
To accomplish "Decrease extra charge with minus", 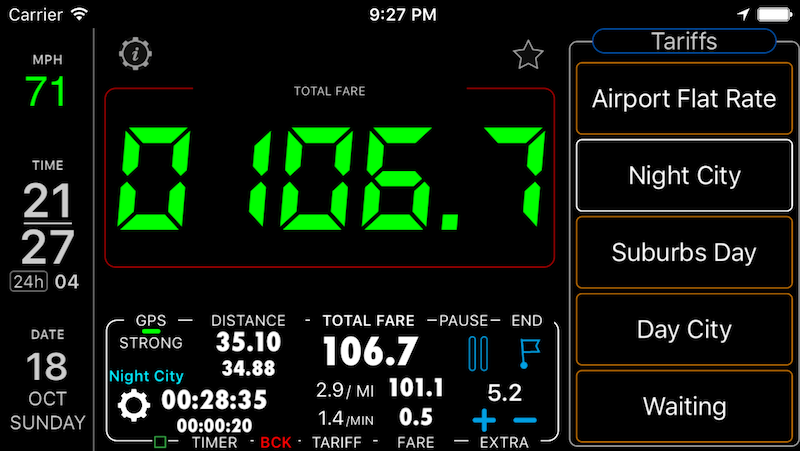I will coord(525,420).
